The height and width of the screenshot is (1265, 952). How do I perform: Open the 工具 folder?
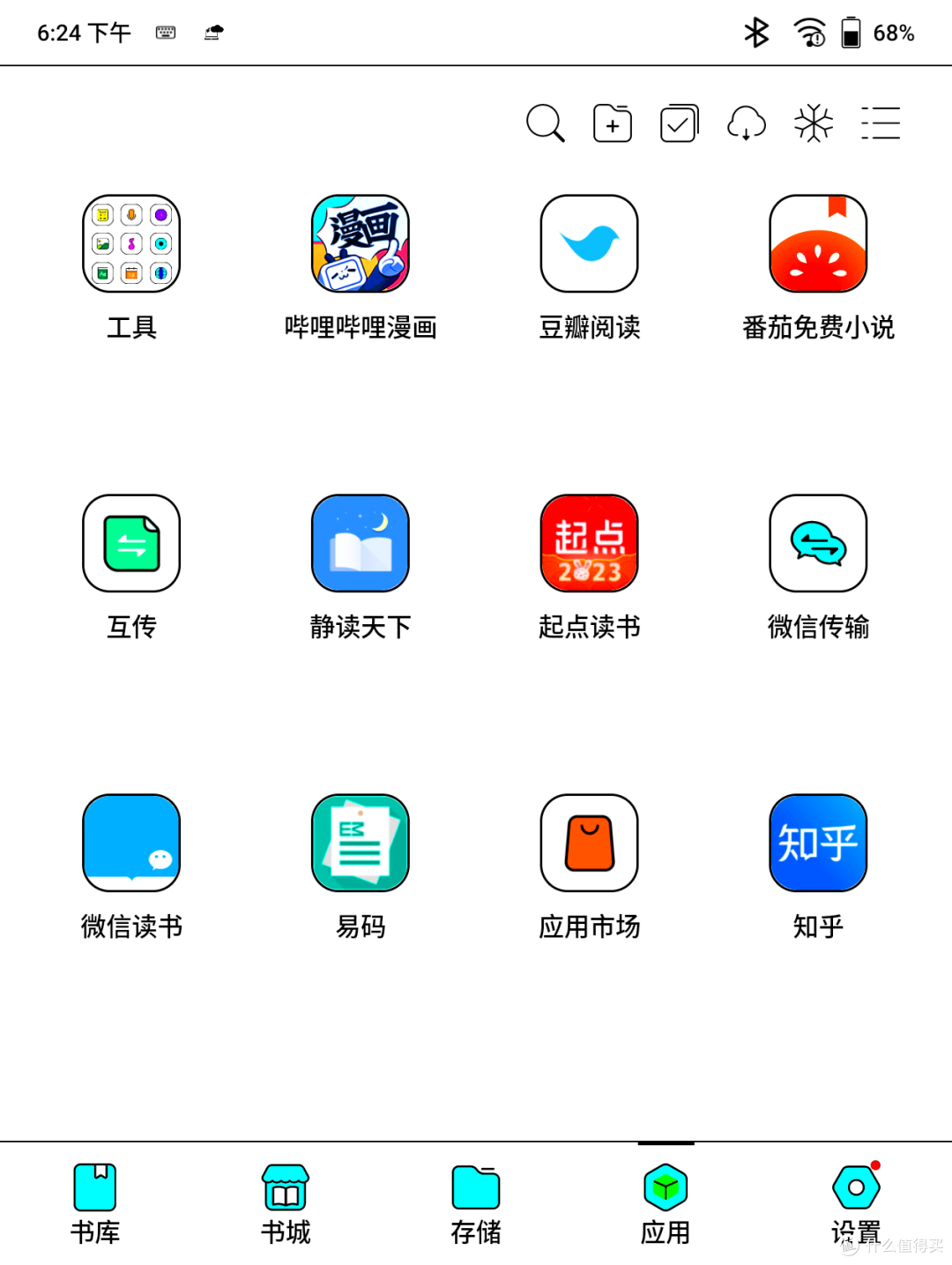point(131,244)
